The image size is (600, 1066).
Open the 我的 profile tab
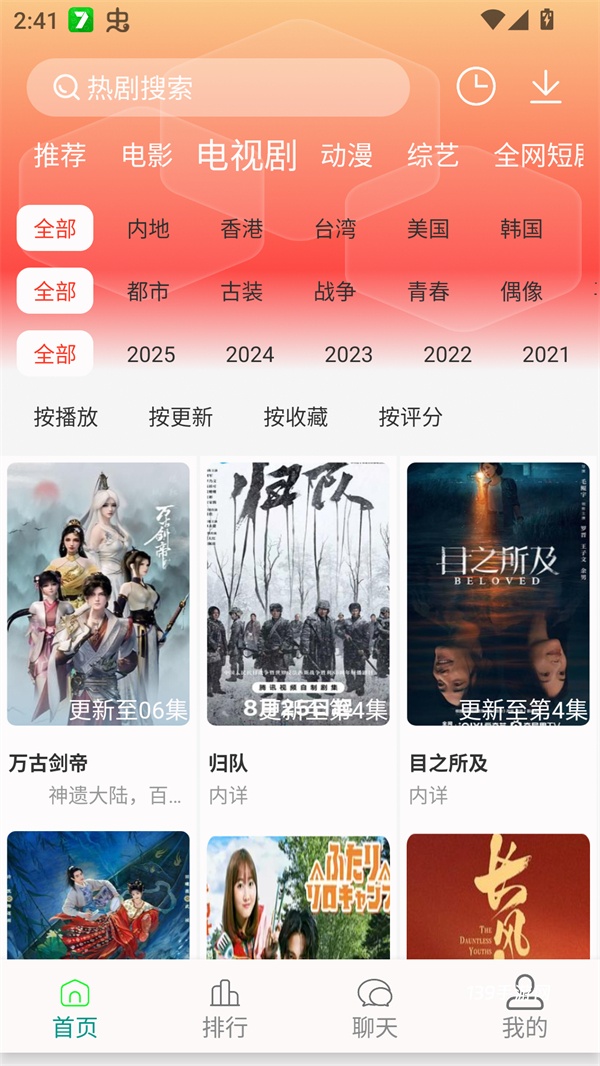coord(525,1008)
